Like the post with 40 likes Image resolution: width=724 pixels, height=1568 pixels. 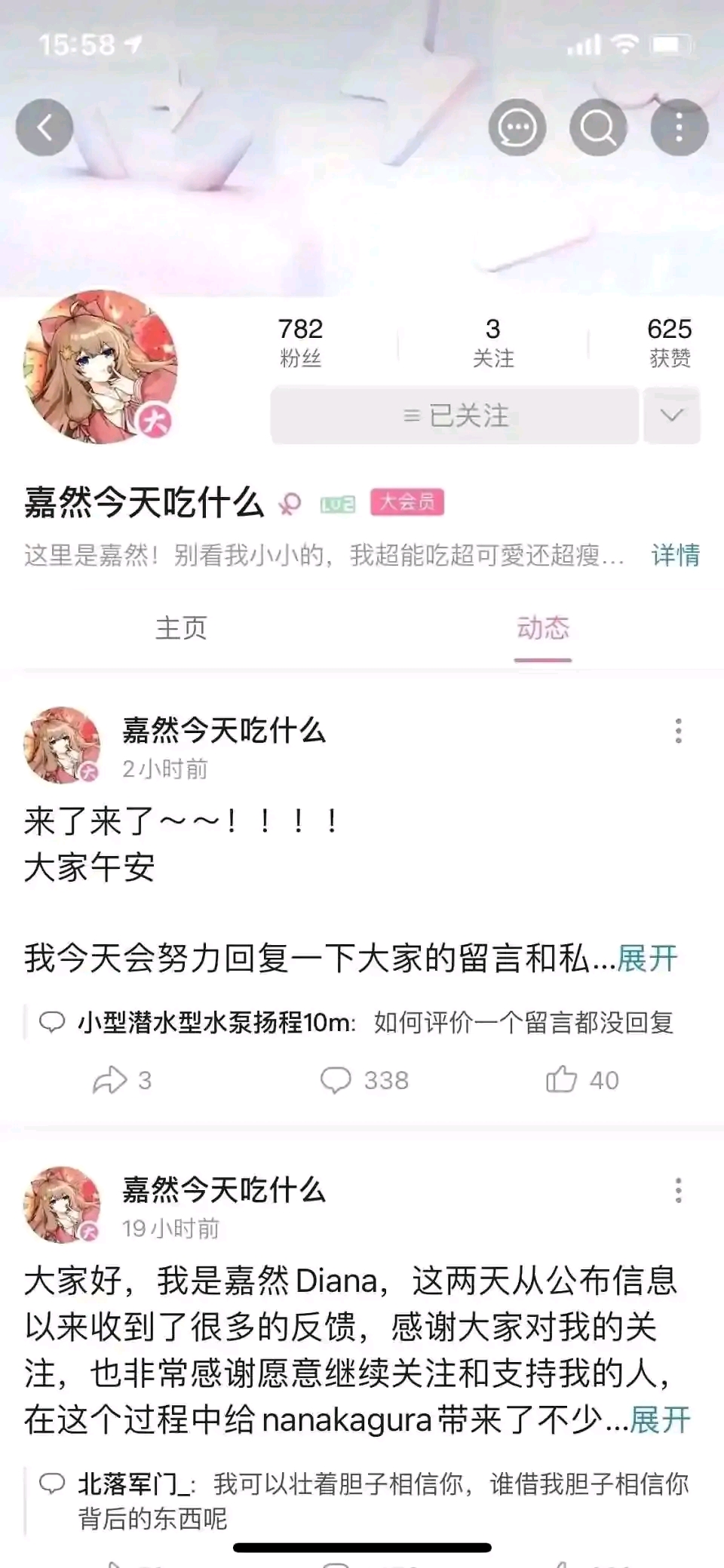(x=581, y=1080)
